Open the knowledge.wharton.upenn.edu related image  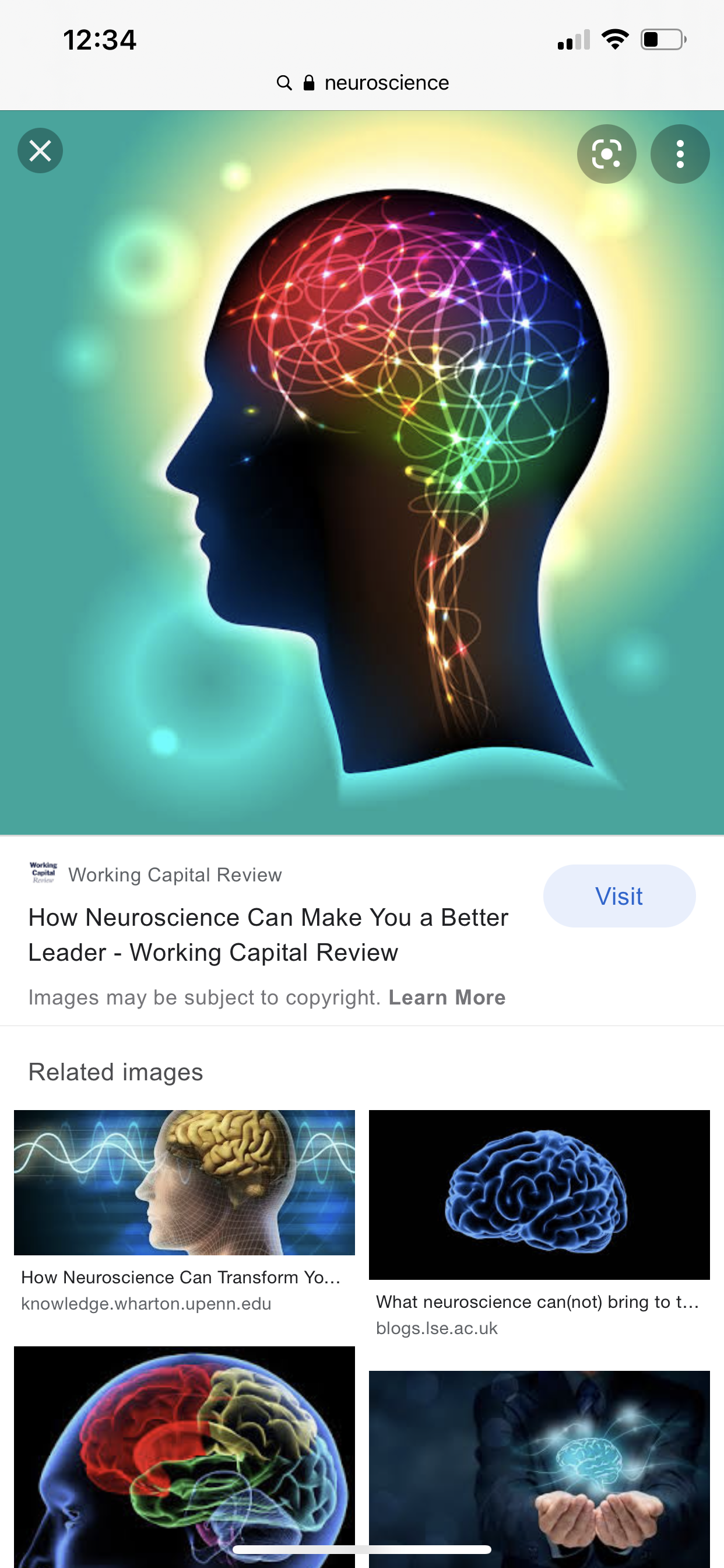pos(184,1182)
